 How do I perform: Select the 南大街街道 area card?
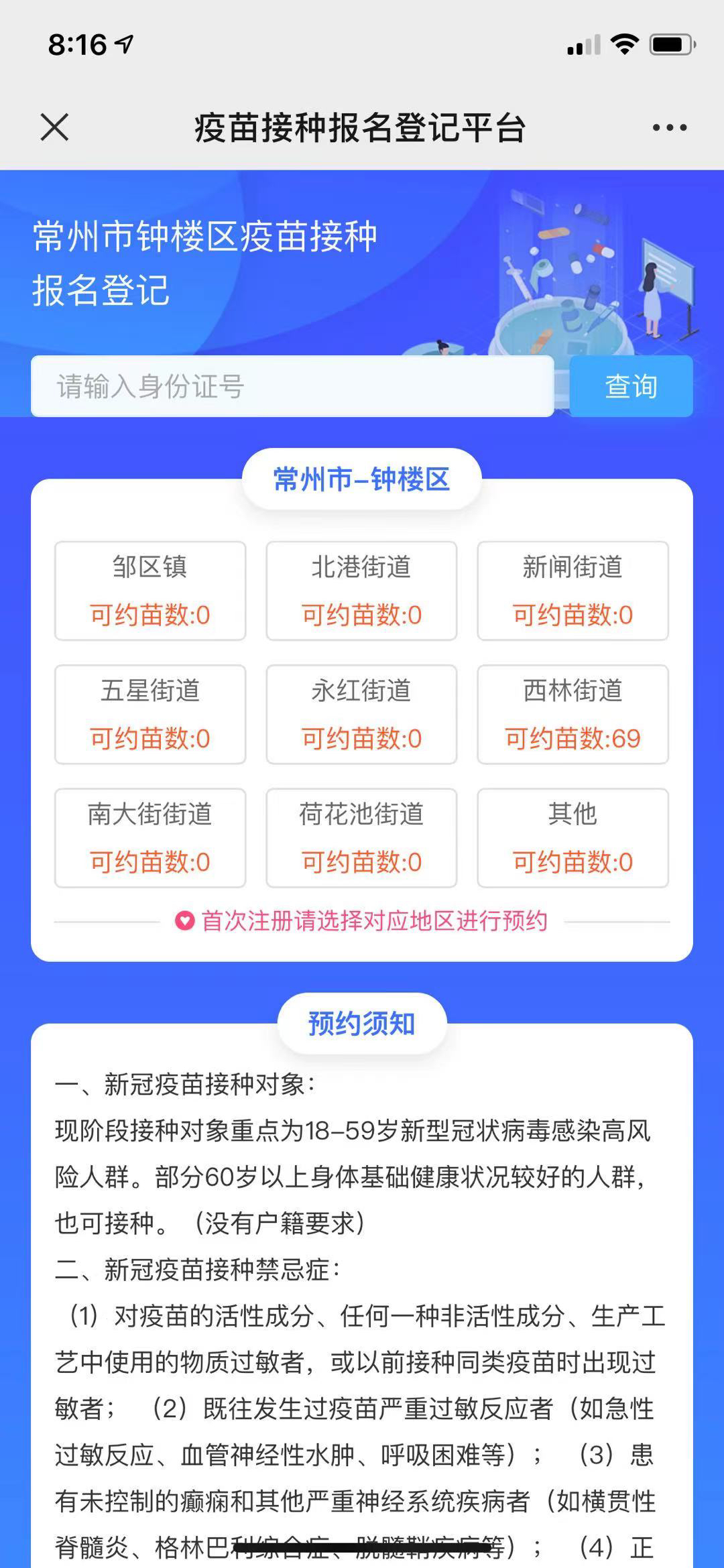(x=150, y=838)
